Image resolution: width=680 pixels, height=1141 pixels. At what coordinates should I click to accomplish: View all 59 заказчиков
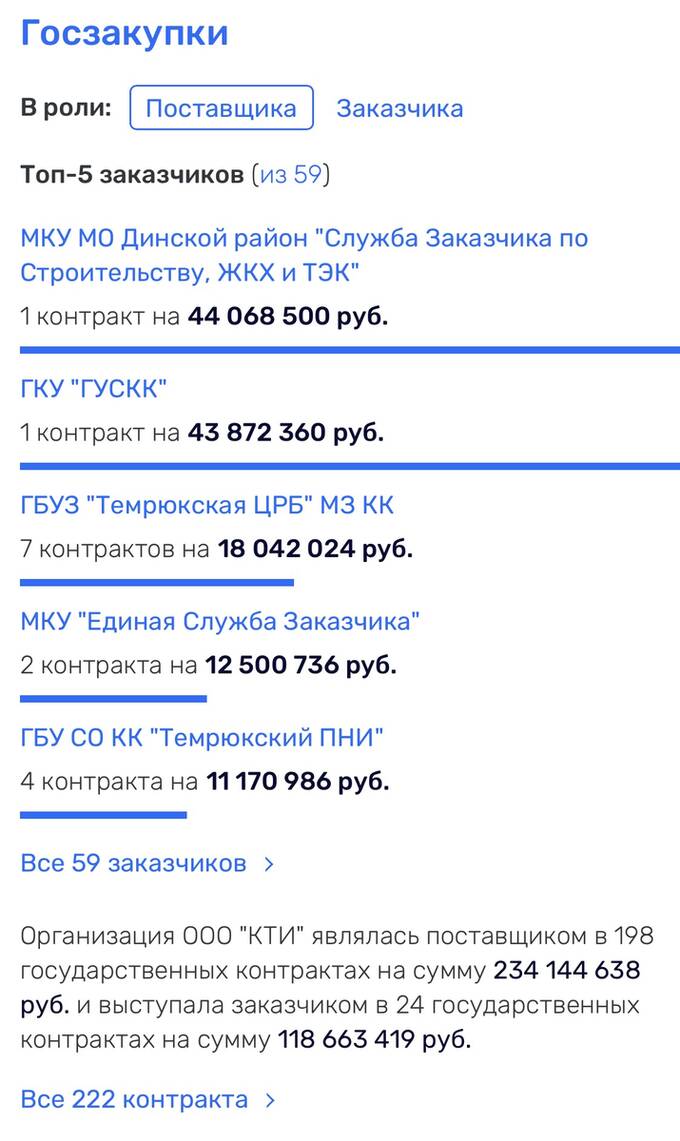(147, 863)
